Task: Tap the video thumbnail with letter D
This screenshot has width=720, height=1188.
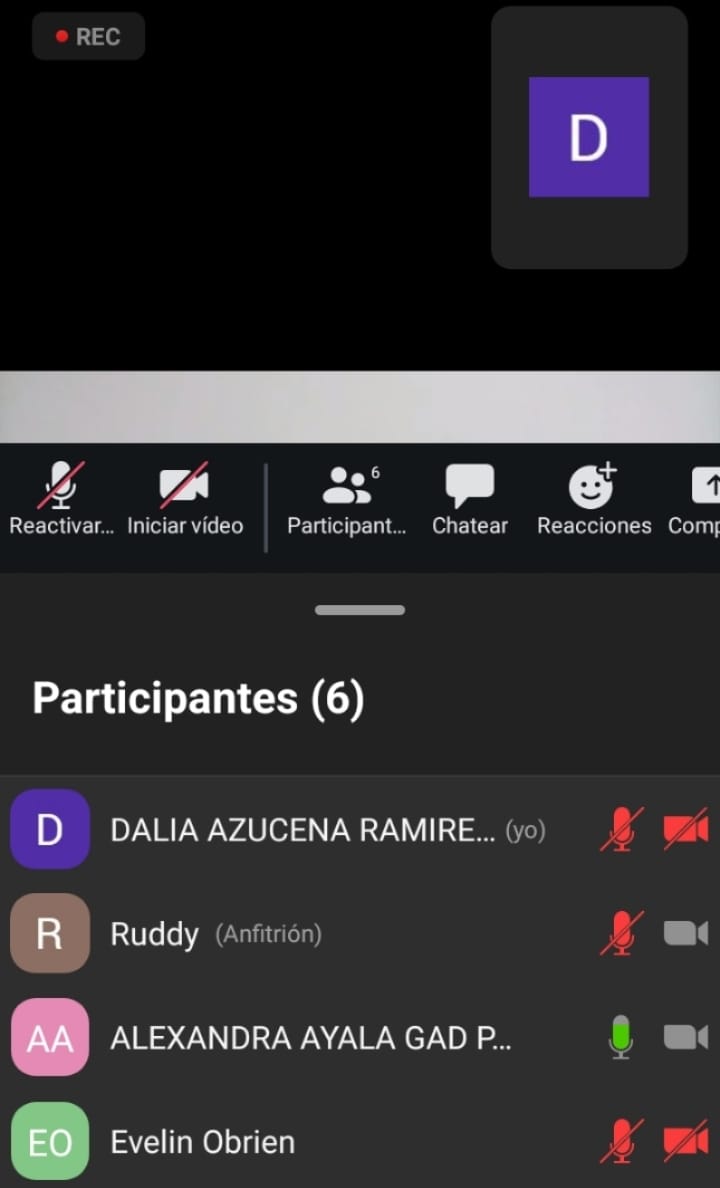Action: click(589, 137)
